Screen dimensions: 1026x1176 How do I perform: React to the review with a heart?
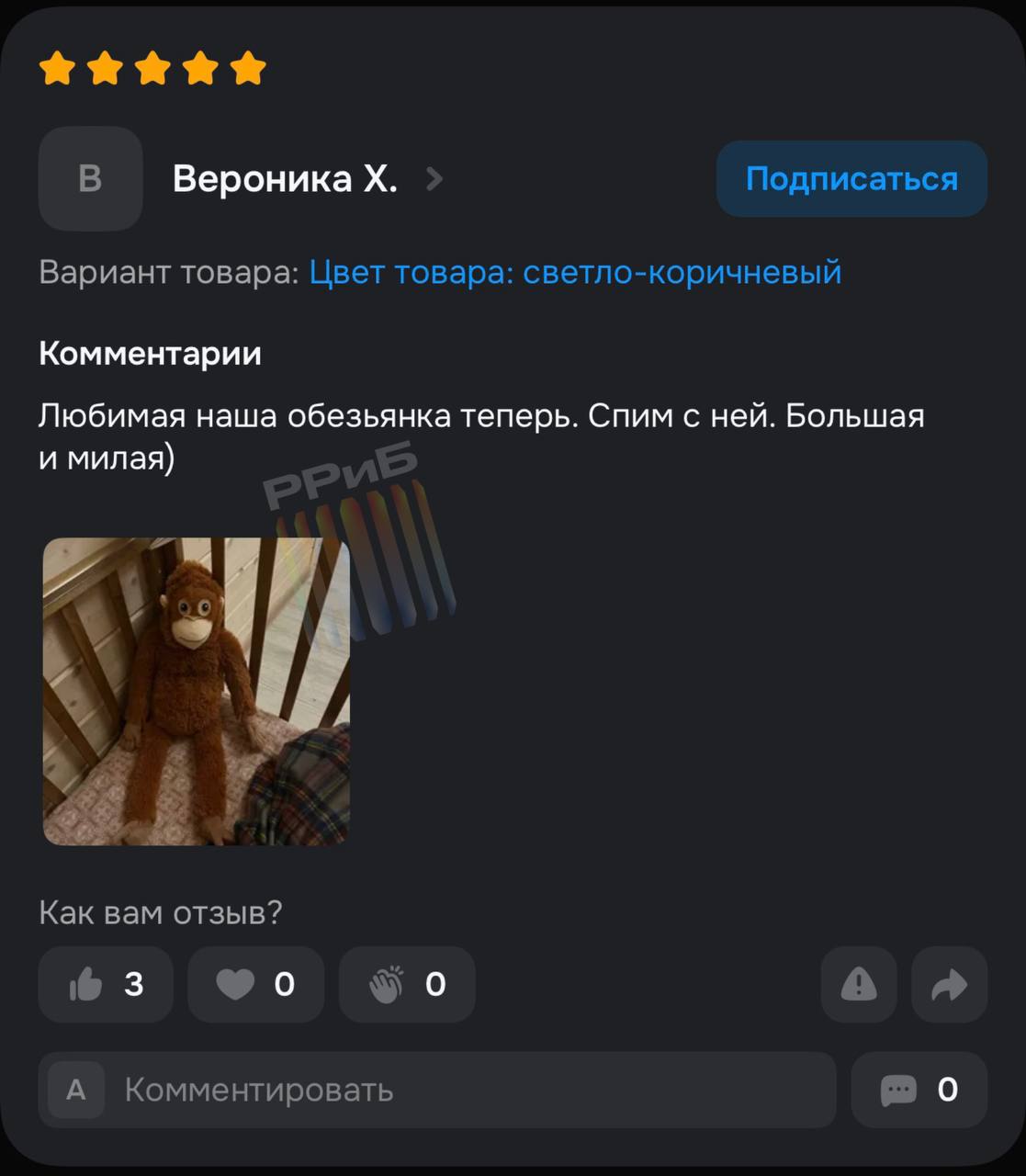(x=255, y=985)
